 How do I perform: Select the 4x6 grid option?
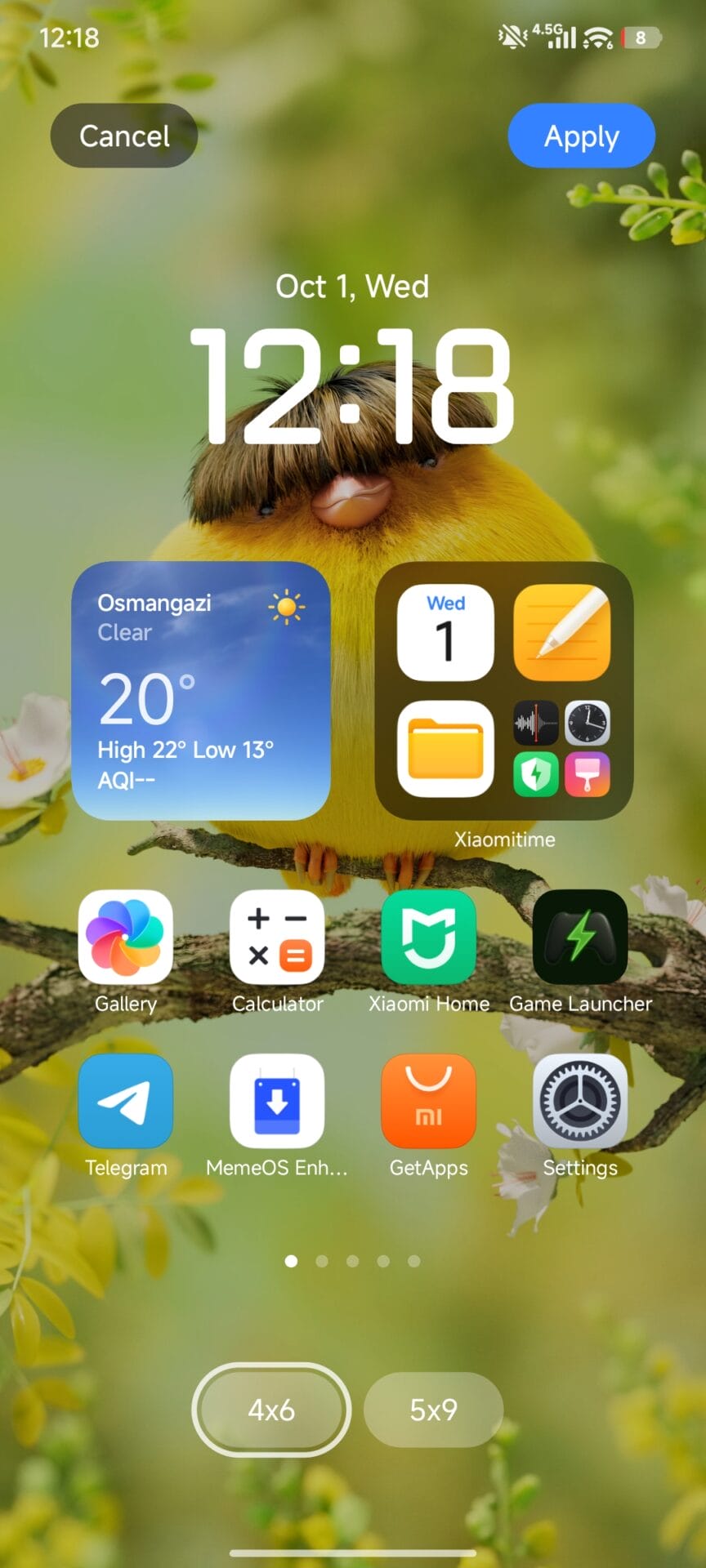(271, 1409)
